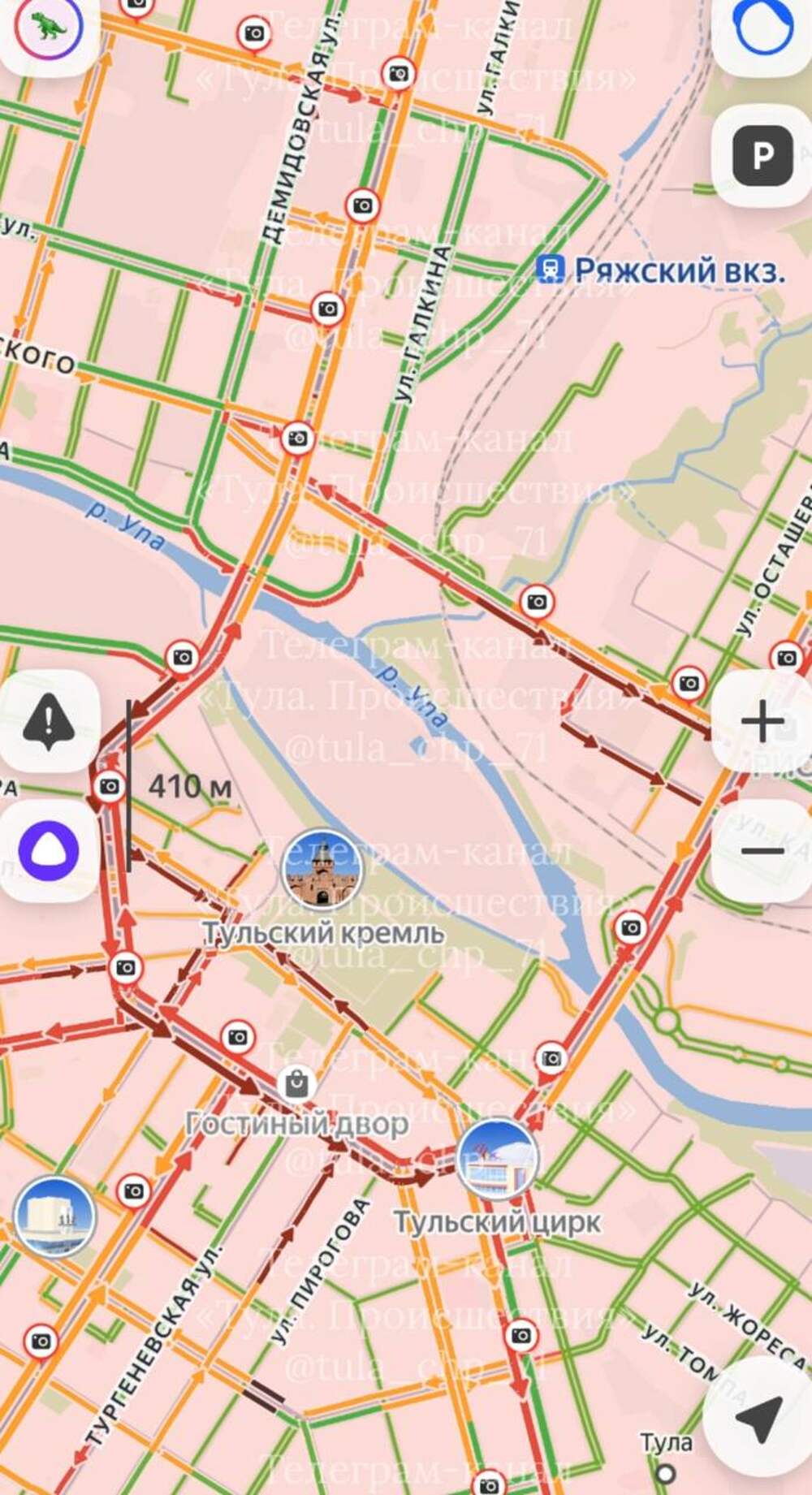This screenshot has width=812, height=1495.
Task: Open the dinosaur profile avatar
Action: click(50, 28)
